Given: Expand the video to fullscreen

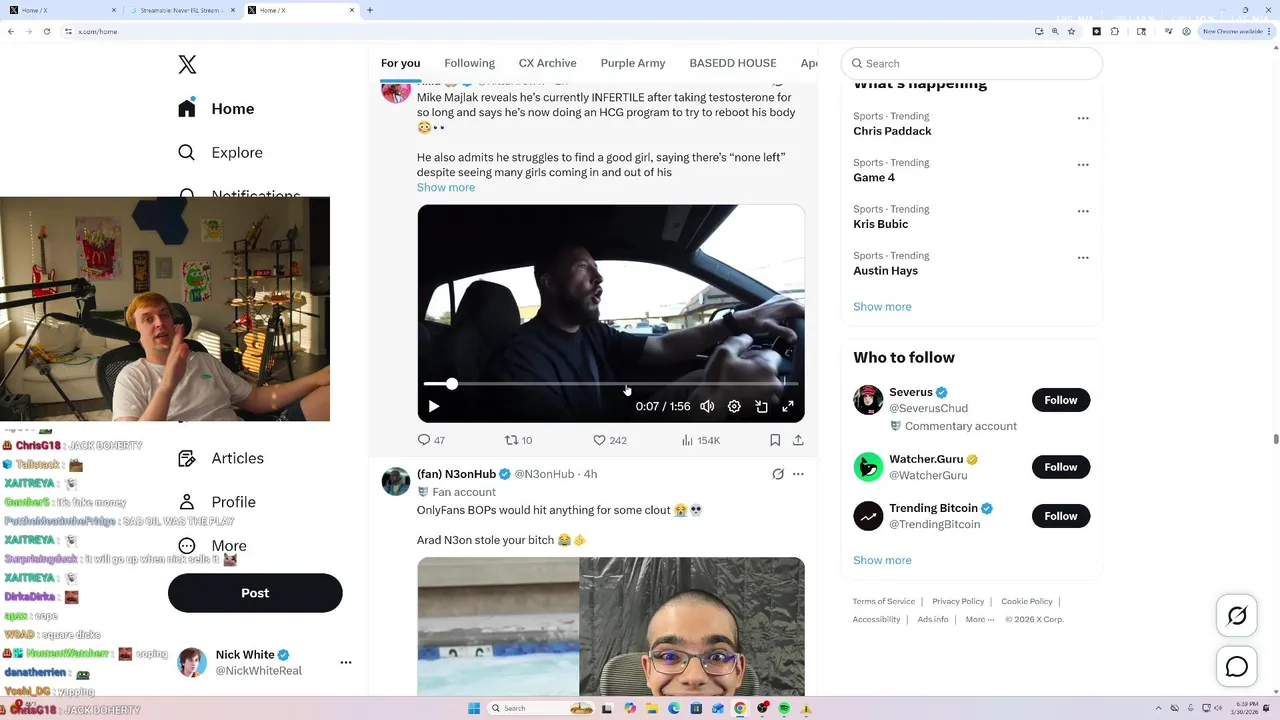Looking at the screenshot, I should 788,406.
